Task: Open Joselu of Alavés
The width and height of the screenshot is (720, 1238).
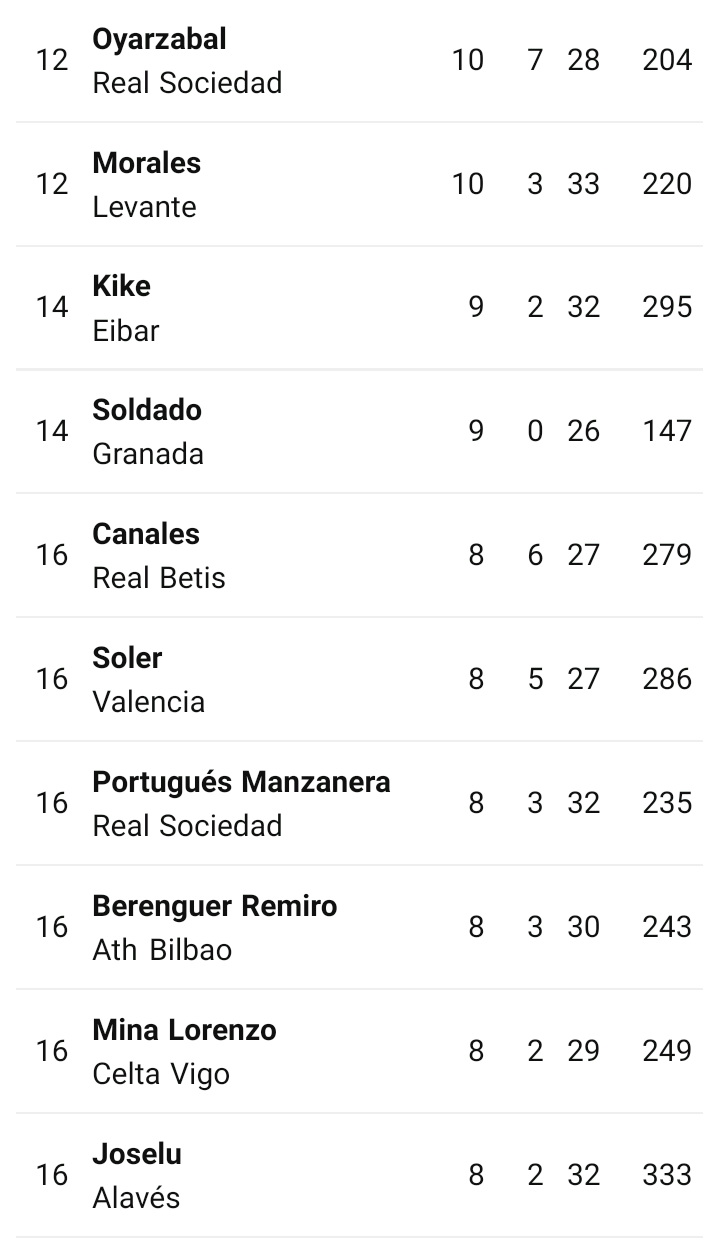Action: tap(360, 1176)
